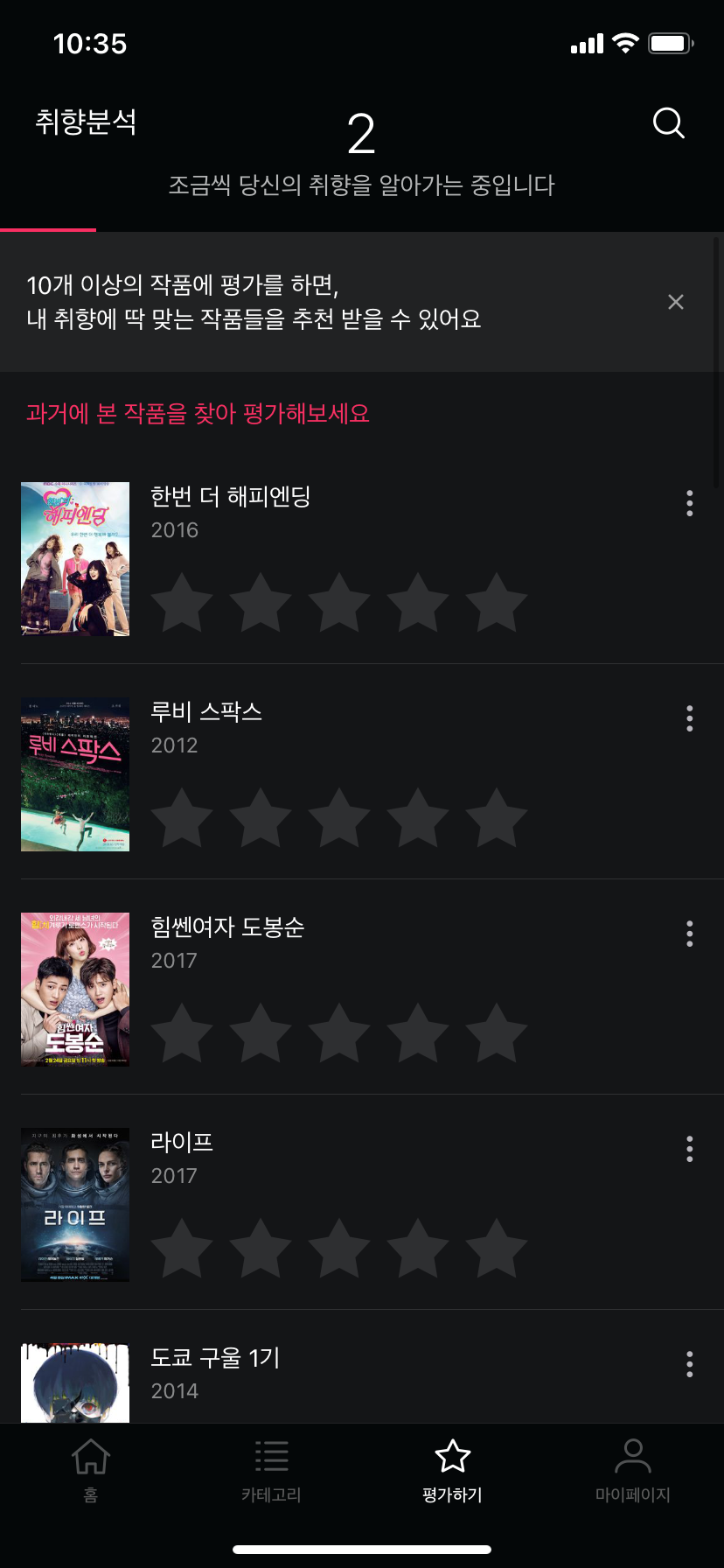This screenshot has width=724, height=1568.
Task: Select the 평가하기 tab
Action: click(452, 1470)
